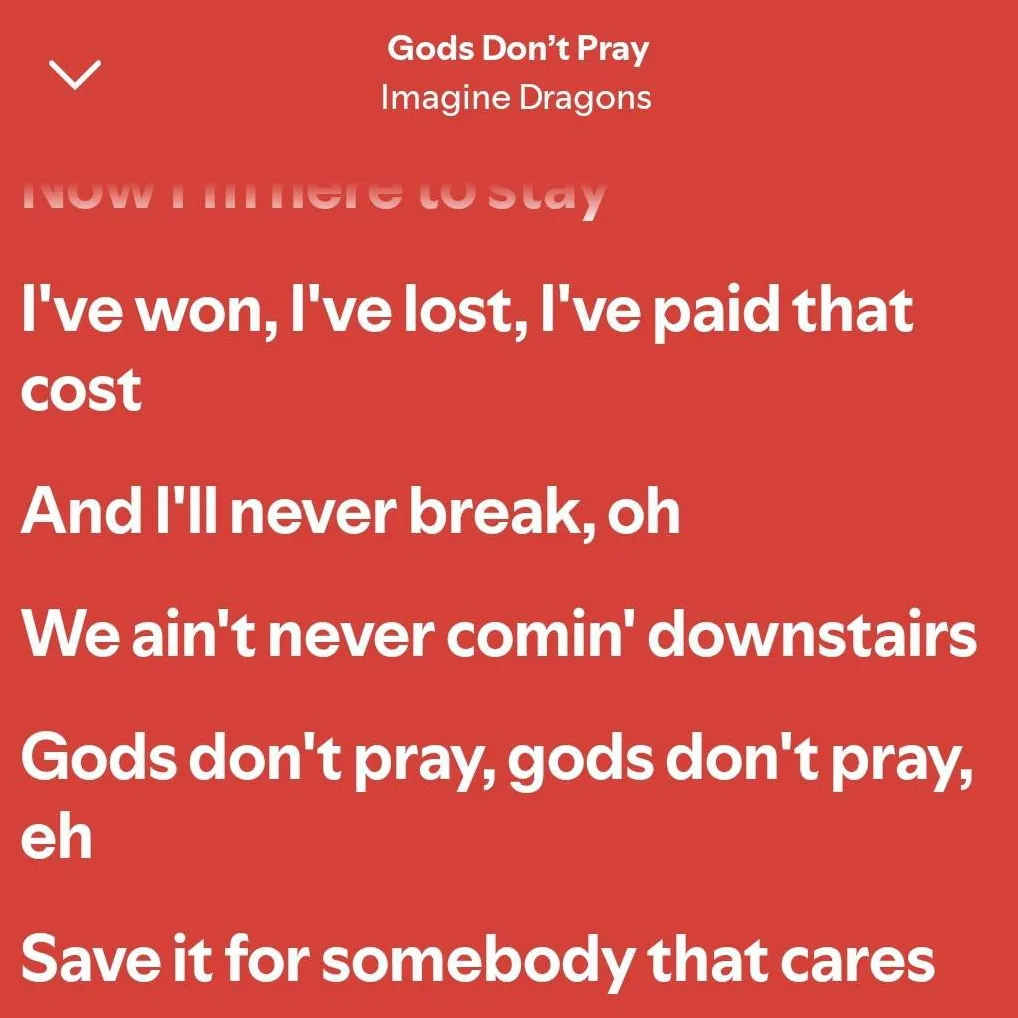Jump to lyric "And I'll never break, oh"

pyautogui.click(x=350, y=511)
